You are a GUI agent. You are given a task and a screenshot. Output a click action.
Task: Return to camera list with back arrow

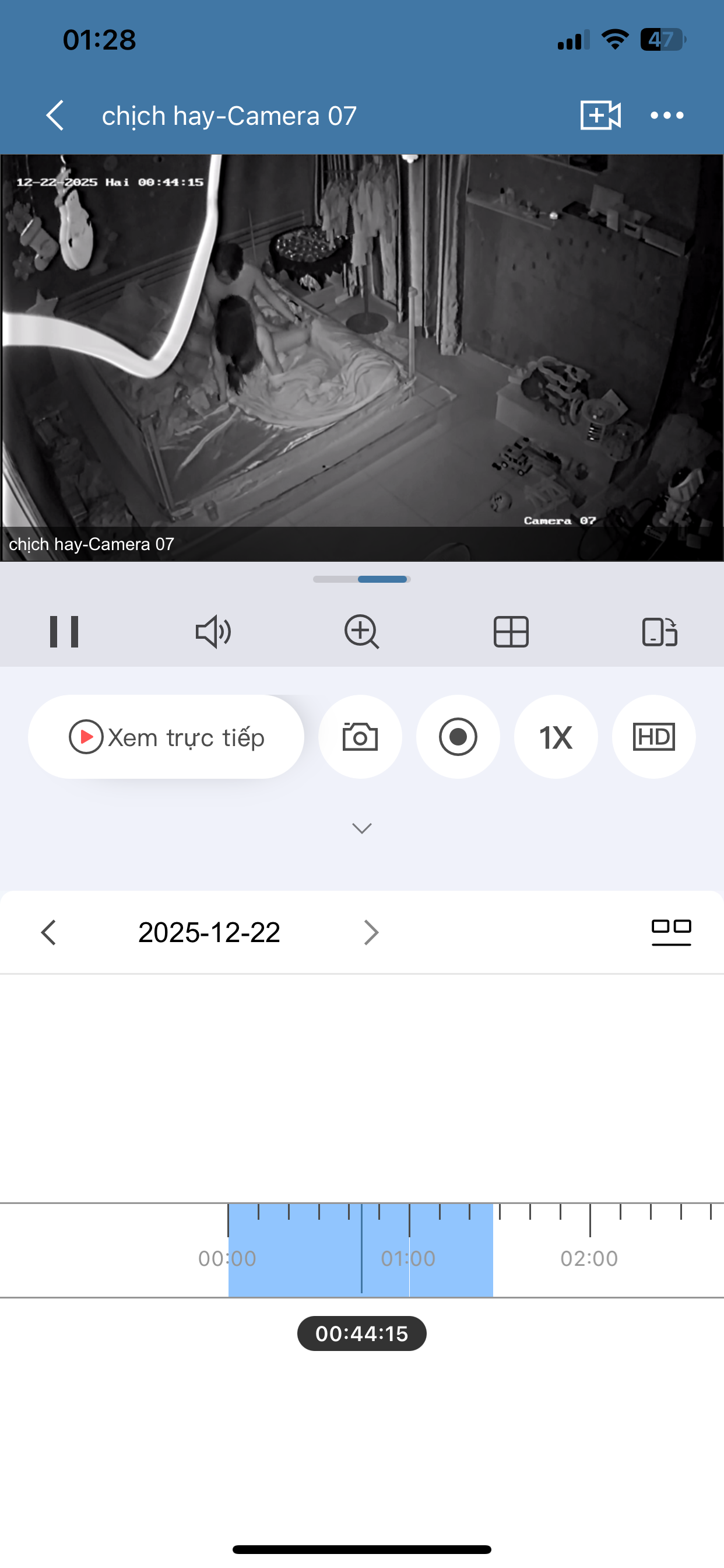point(55,114)
